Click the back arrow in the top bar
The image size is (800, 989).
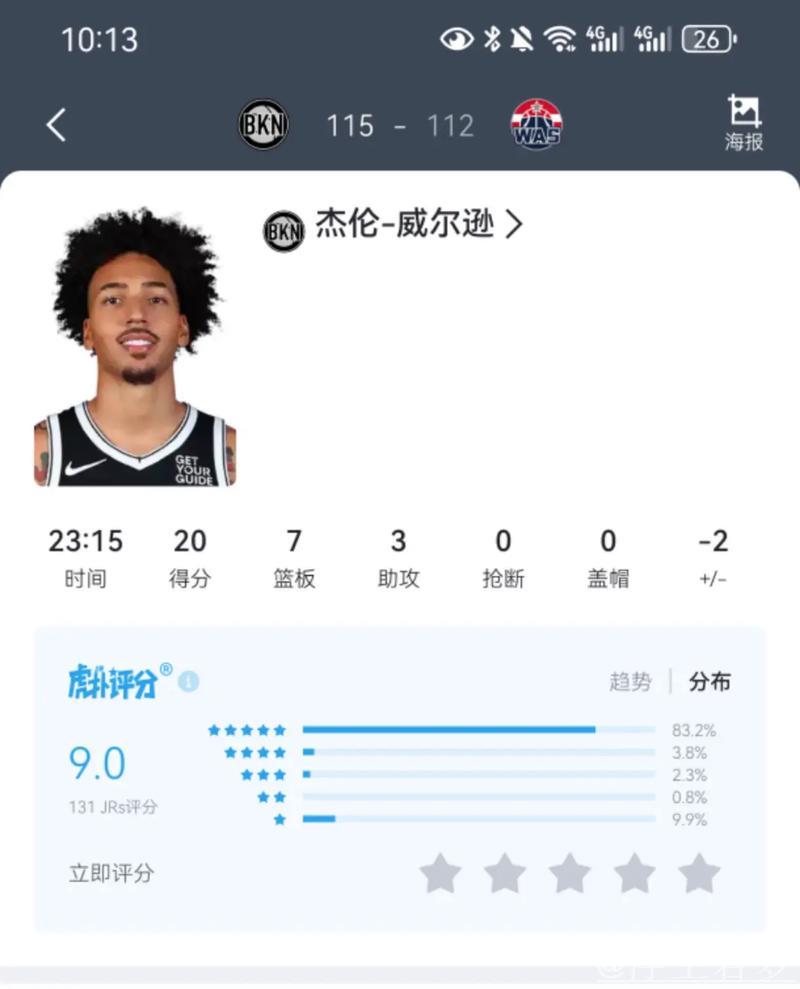click(x=55, y=124)
